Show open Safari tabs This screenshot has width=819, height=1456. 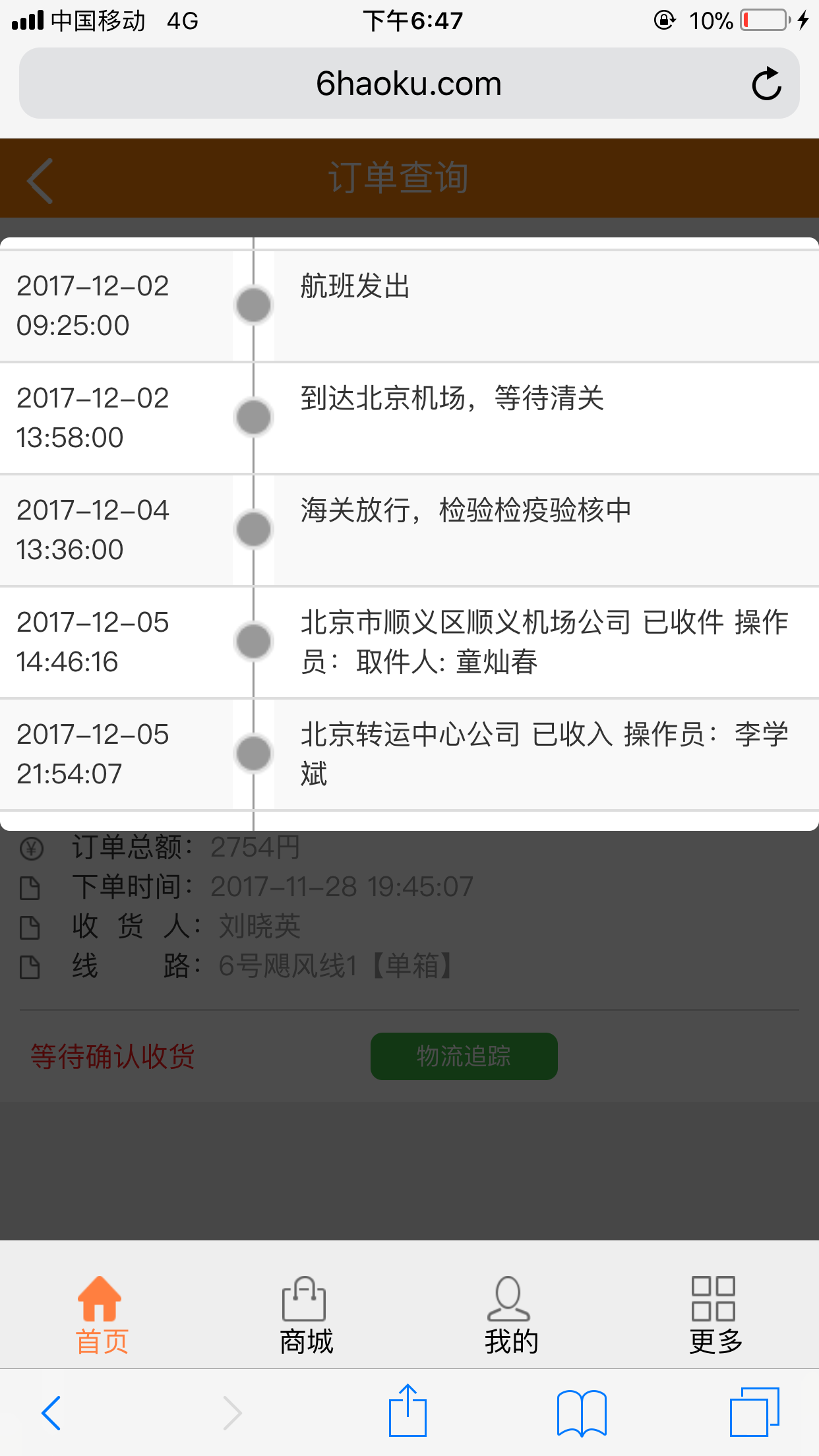click(x=754, y=1411)
